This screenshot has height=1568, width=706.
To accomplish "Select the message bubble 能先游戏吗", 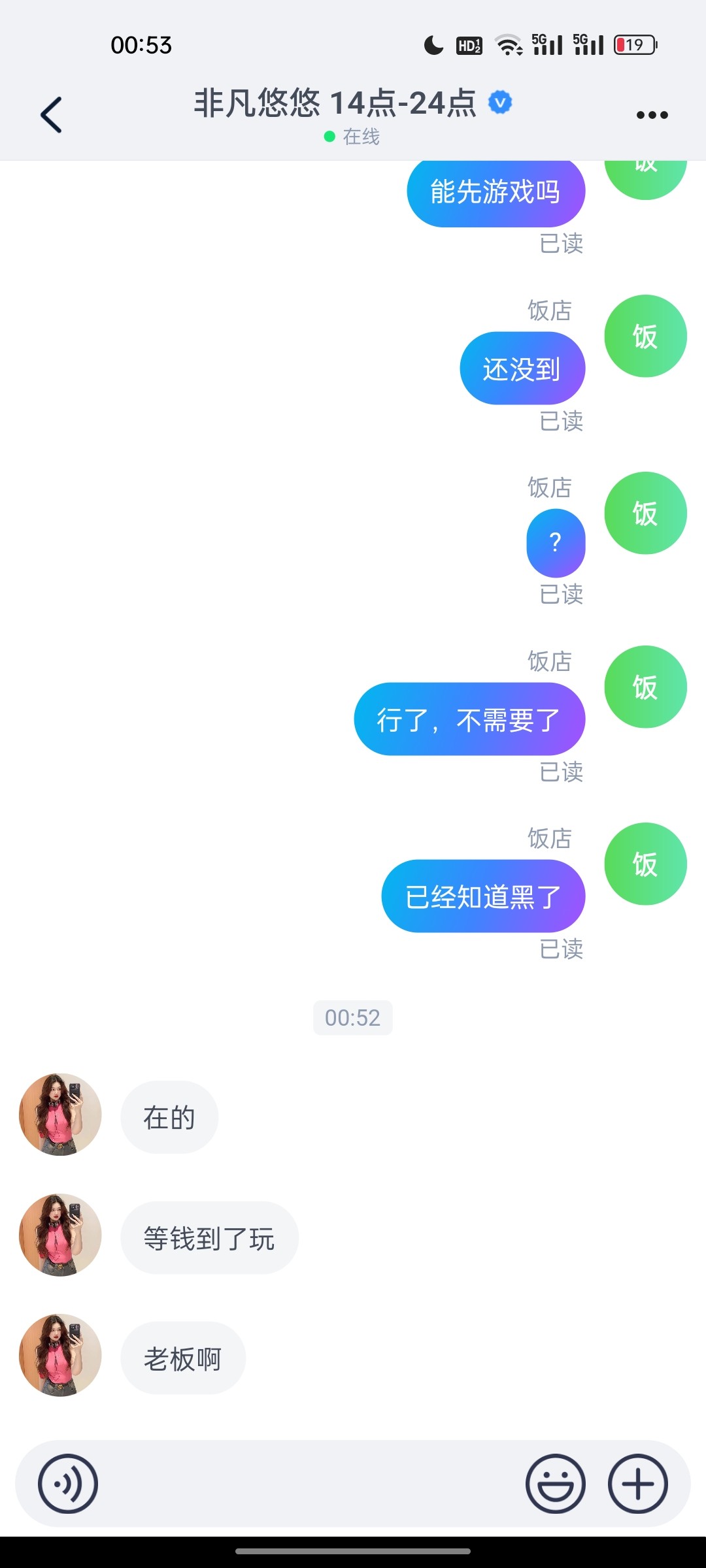I will tap(496, 190).
